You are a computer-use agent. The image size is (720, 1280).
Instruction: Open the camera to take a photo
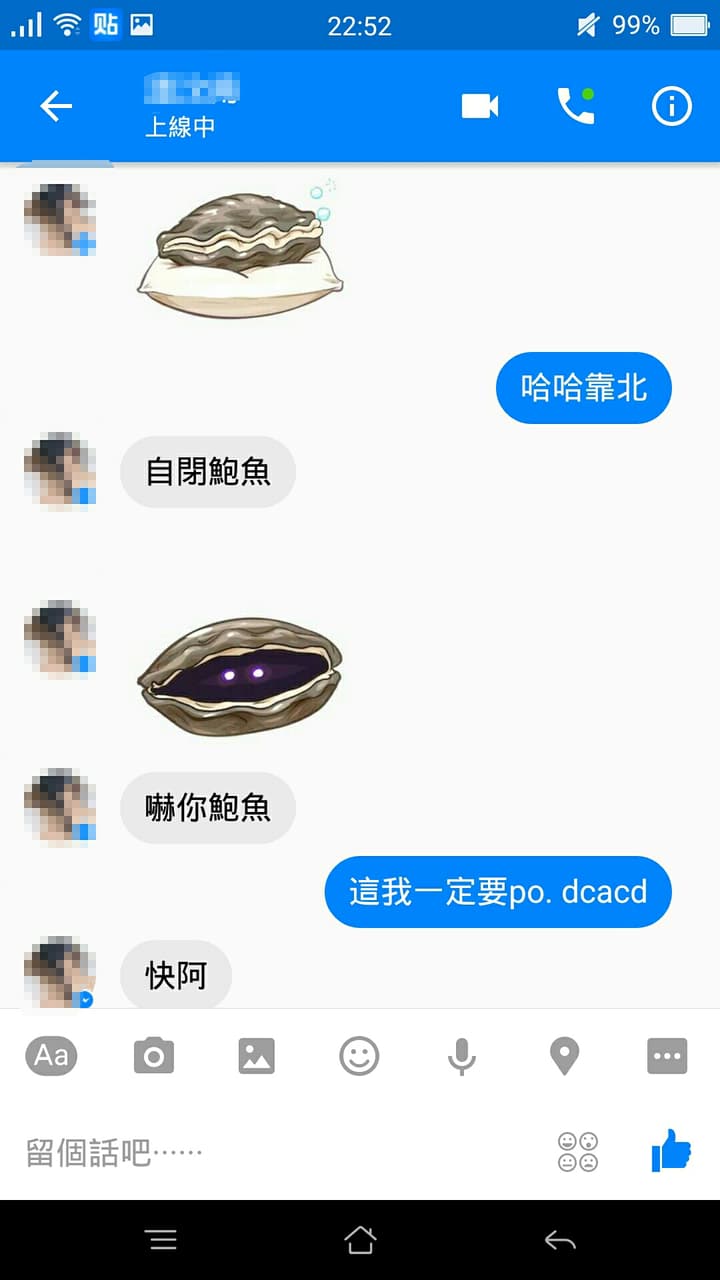click(154, 1056)
